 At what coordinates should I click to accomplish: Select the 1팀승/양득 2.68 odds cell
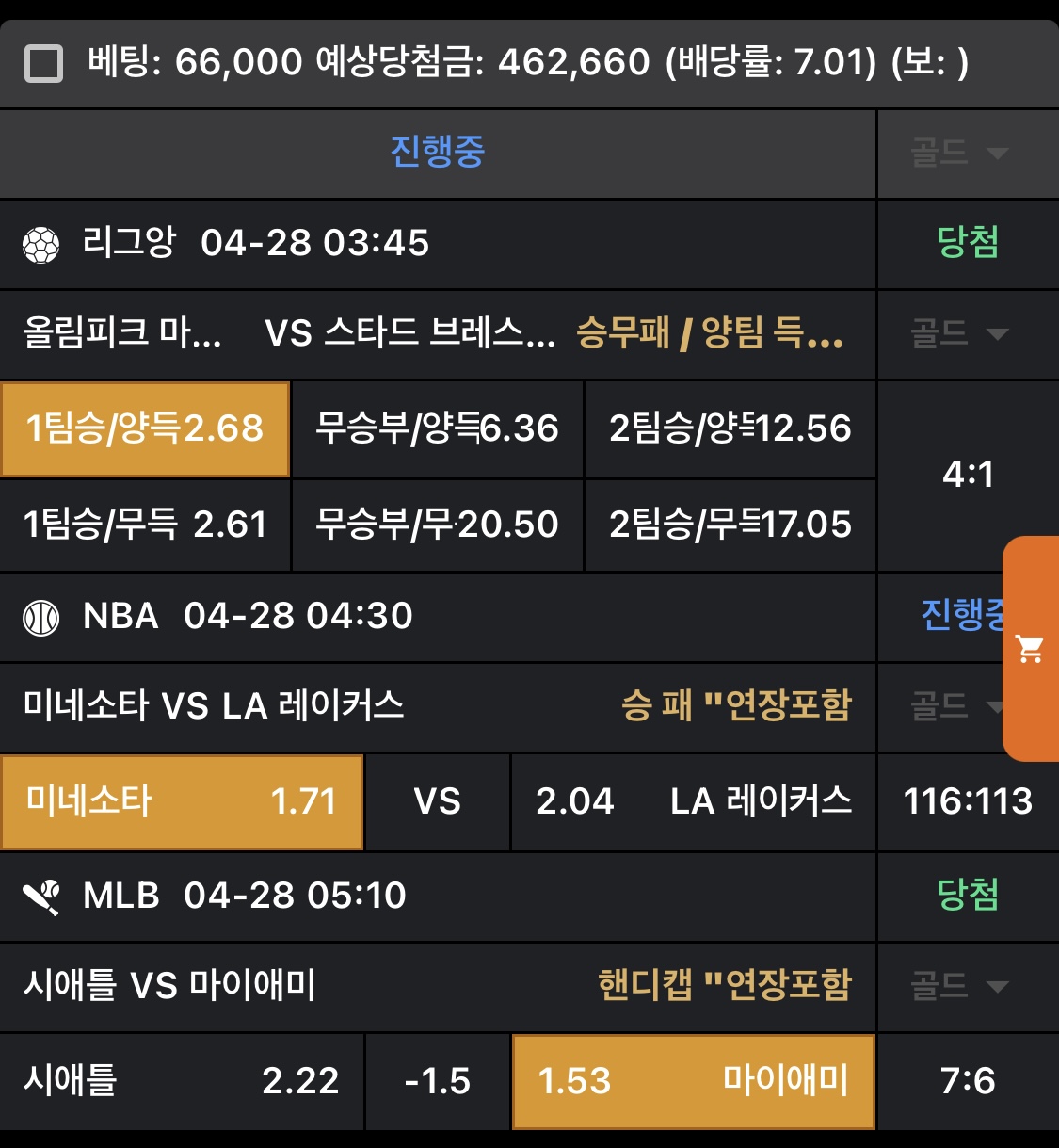145,429
